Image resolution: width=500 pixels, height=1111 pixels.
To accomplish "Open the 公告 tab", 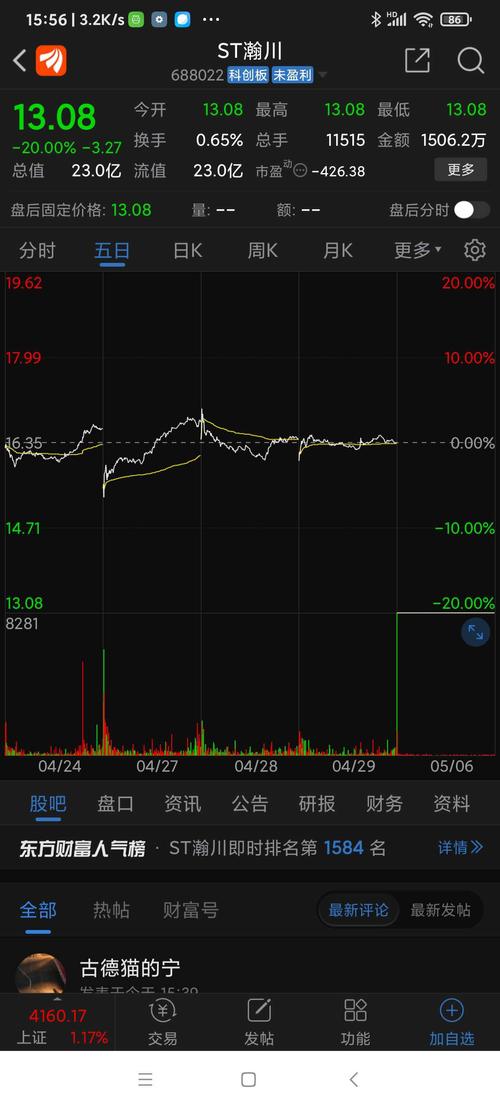I will (250, 803).
